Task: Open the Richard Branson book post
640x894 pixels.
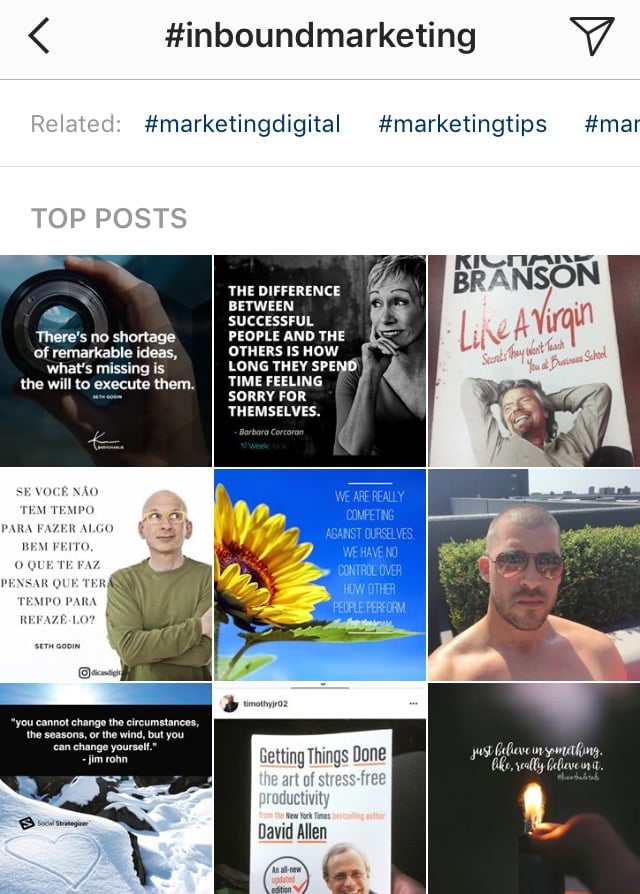Action: click(534, 360)
